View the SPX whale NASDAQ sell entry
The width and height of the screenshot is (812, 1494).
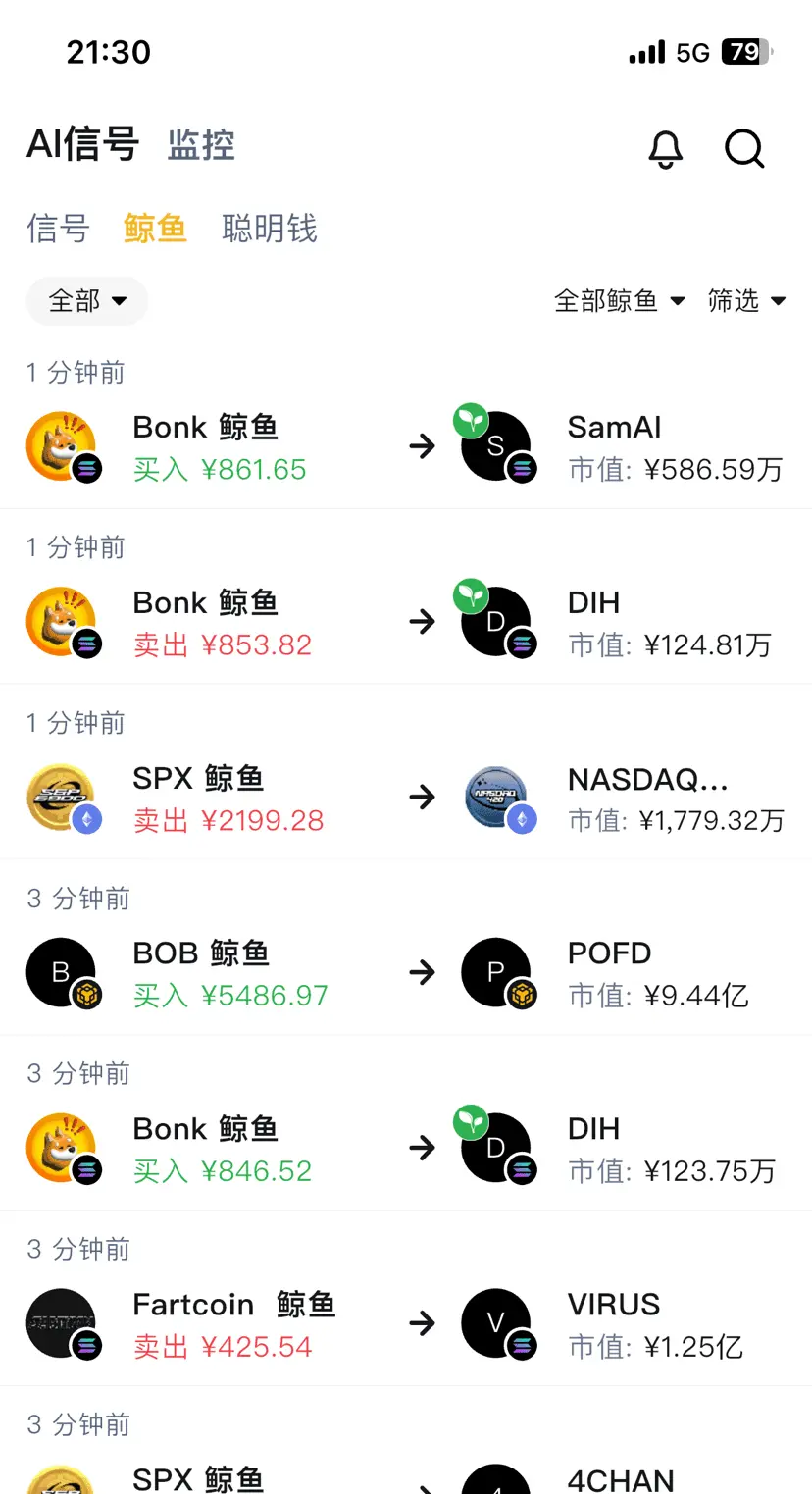tap(405, 799)
